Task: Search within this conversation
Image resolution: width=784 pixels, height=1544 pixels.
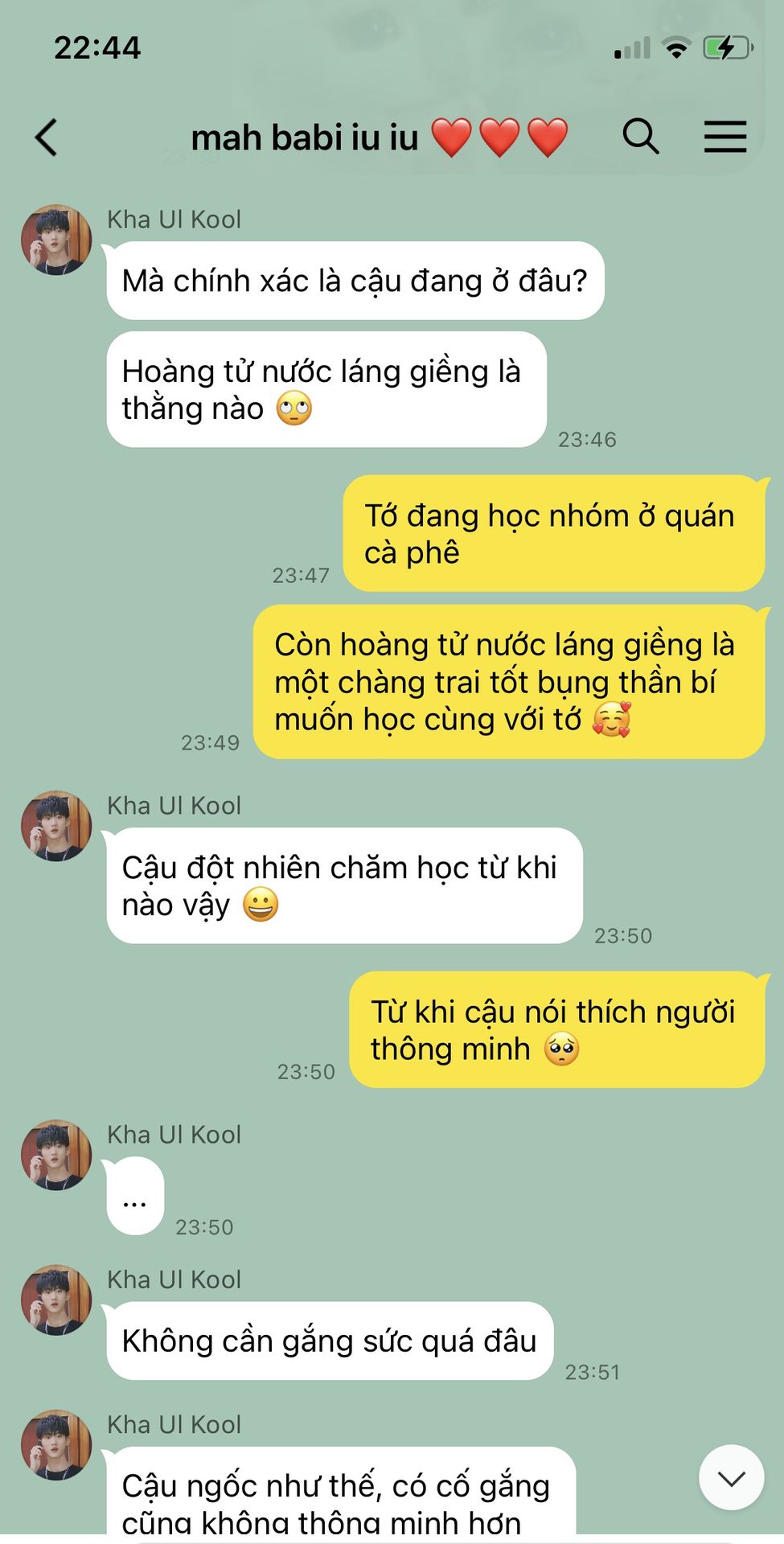Action: click(x=640, y=136)
